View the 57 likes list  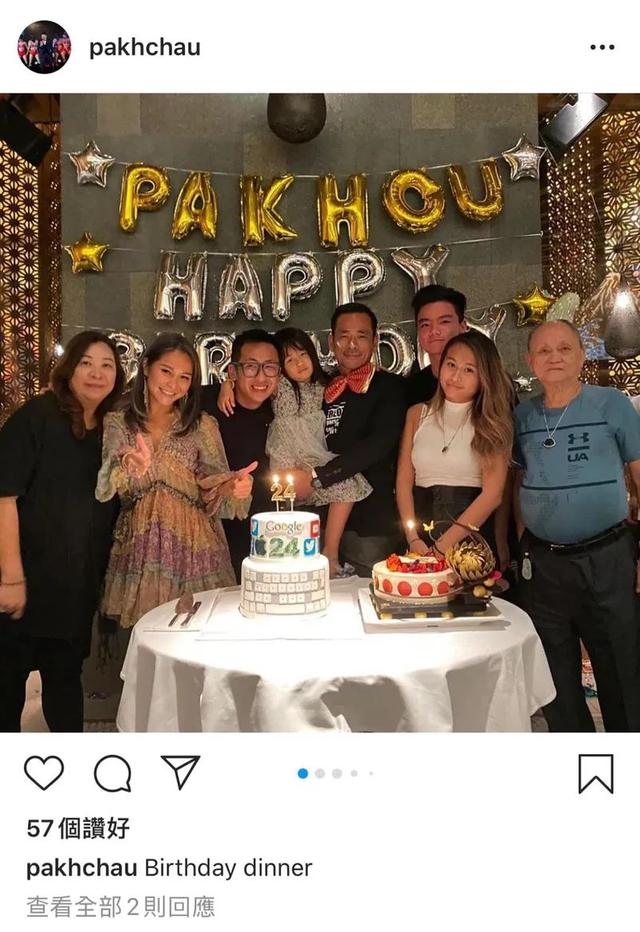(78, 828)
